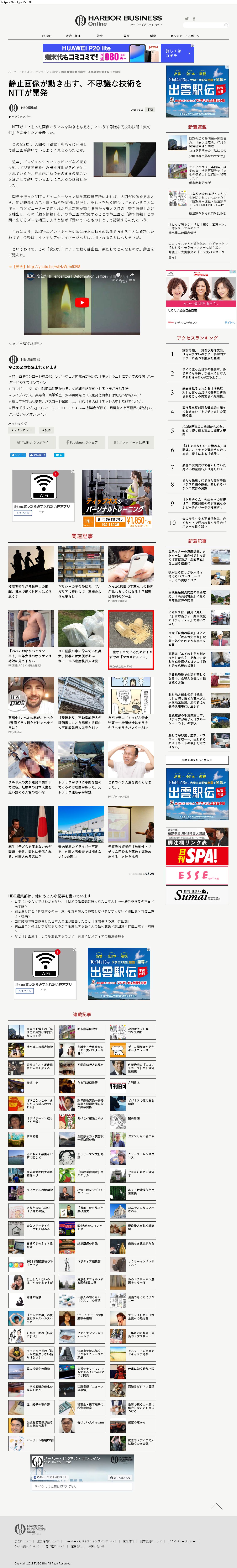Switch to the 国際 section
237x1568 pixels.
coord(126,36)
